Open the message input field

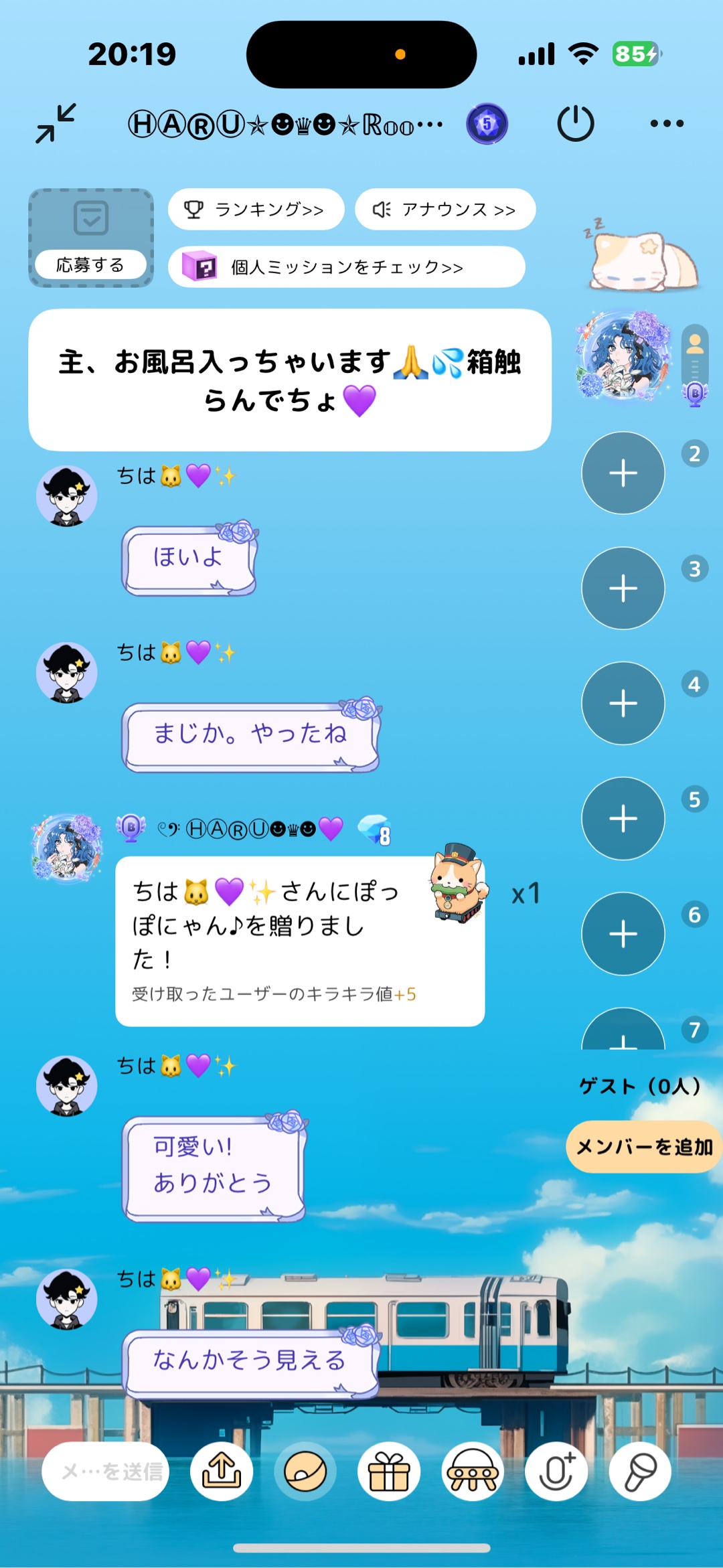pyautogui.click(x=106, y=1471)
